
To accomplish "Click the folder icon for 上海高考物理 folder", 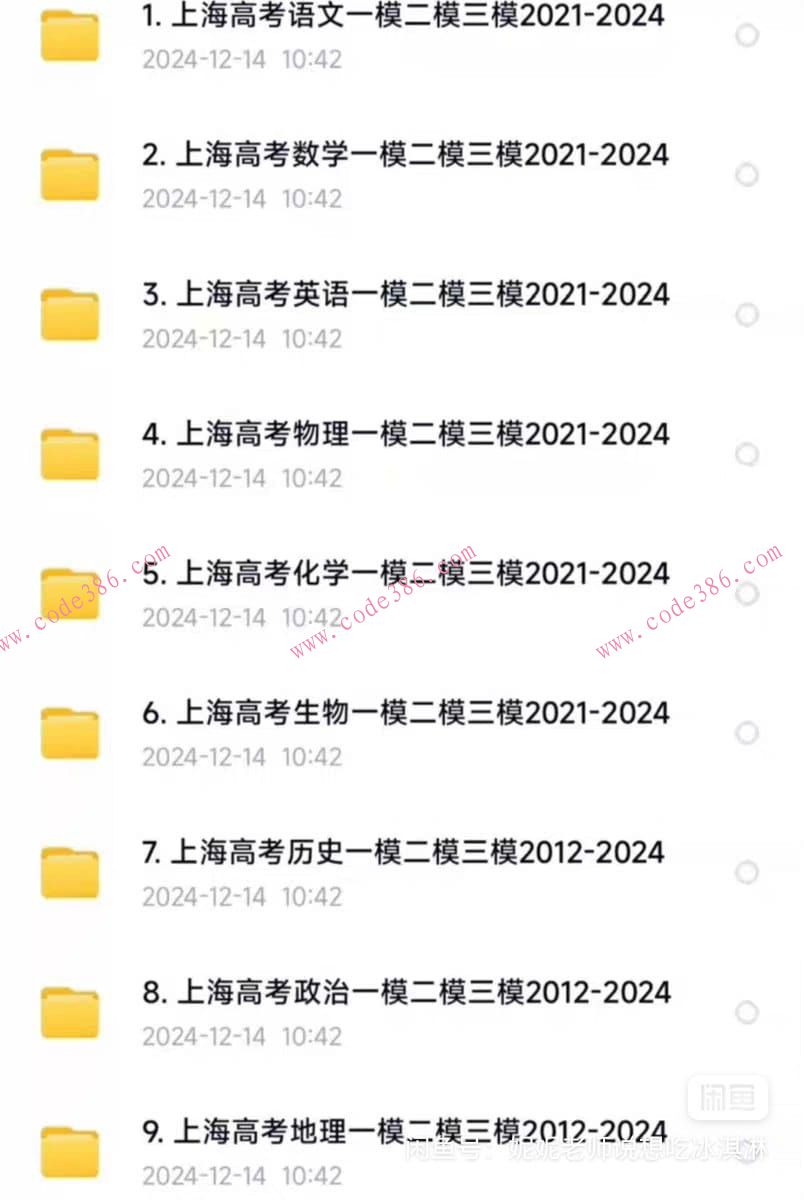I will [x=69, y=454].
